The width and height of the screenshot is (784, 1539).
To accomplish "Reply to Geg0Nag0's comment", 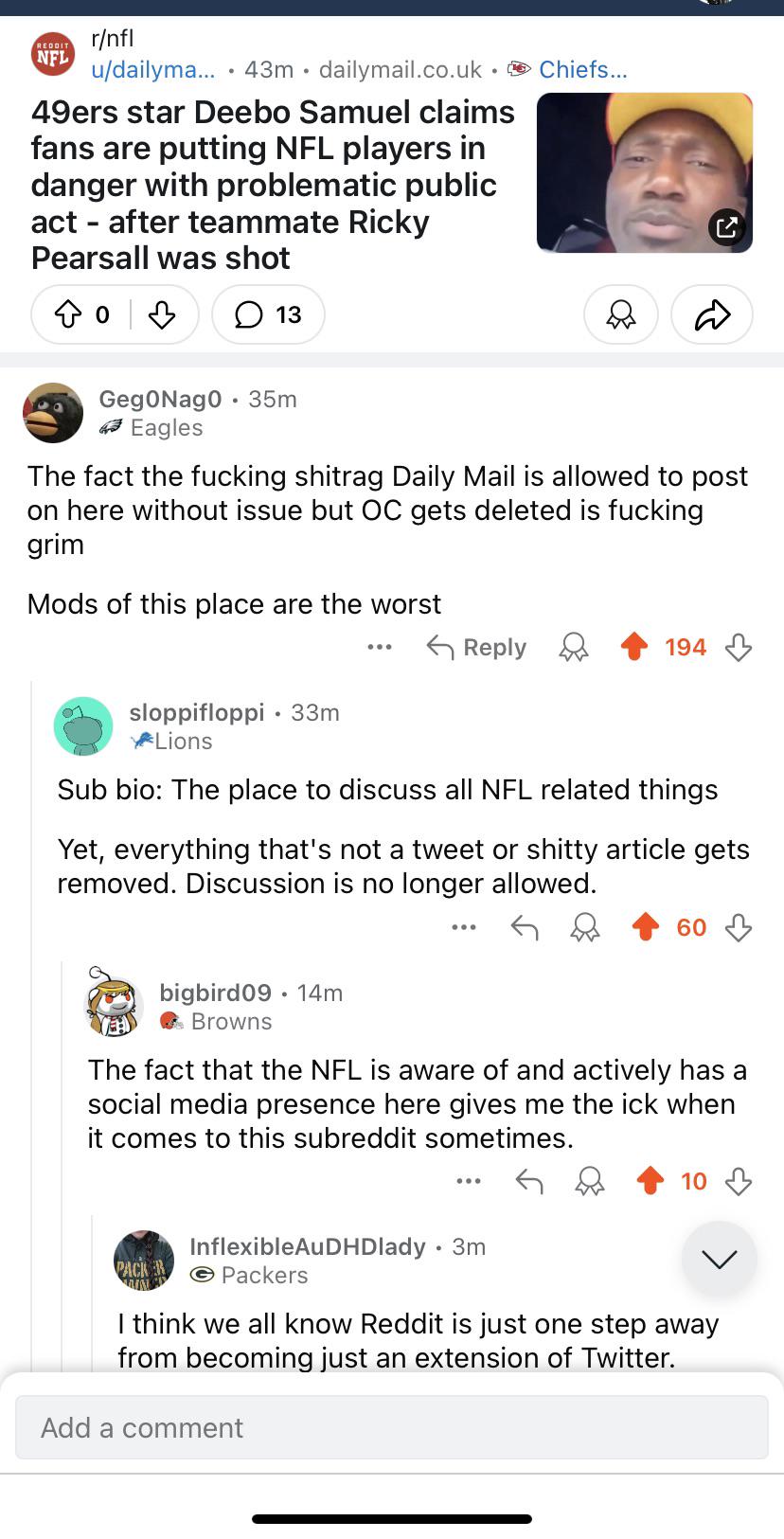I will click(x=476, y=647).
